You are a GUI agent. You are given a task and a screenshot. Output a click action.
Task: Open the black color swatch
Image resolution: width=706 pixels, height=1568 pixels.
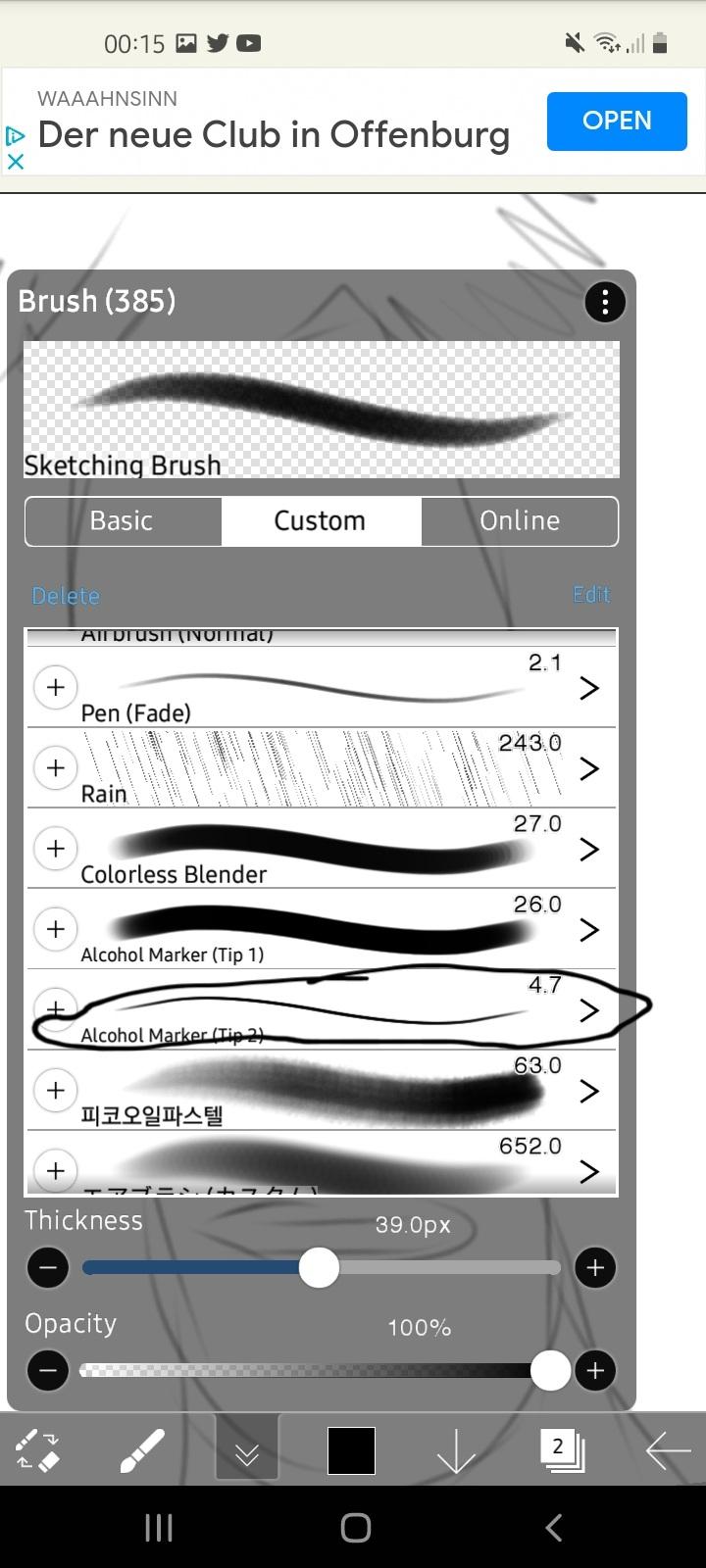351,1450
